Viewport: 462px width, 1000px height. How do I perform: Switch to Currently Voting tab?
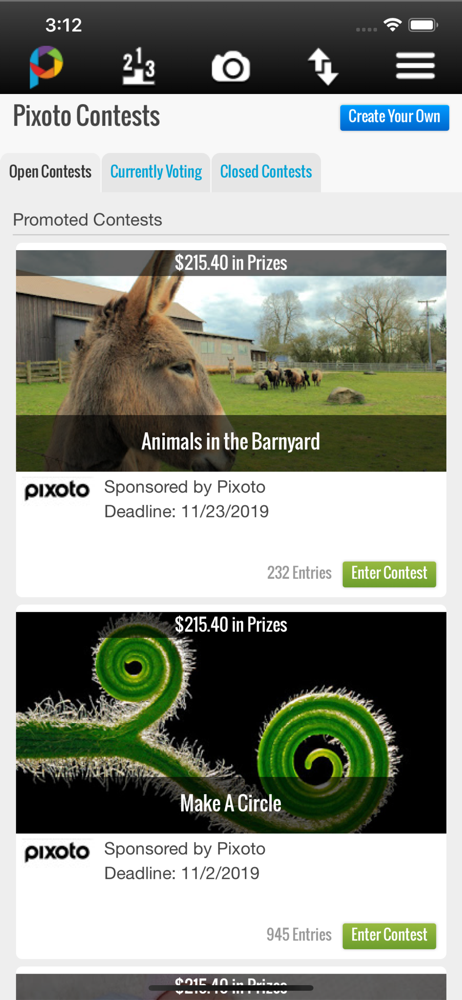pyautogui.click(x=156, y=172)
